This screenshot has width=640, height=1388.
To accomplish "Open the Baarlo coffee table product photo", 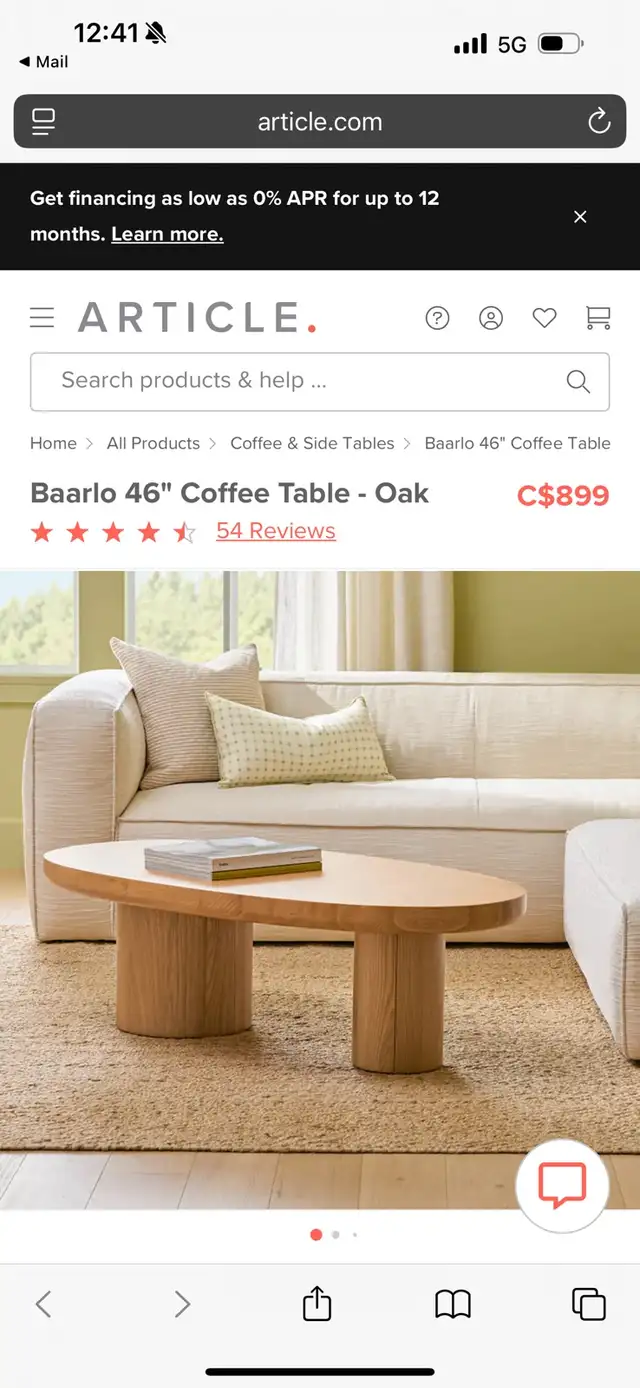I will tap(320, 890).
